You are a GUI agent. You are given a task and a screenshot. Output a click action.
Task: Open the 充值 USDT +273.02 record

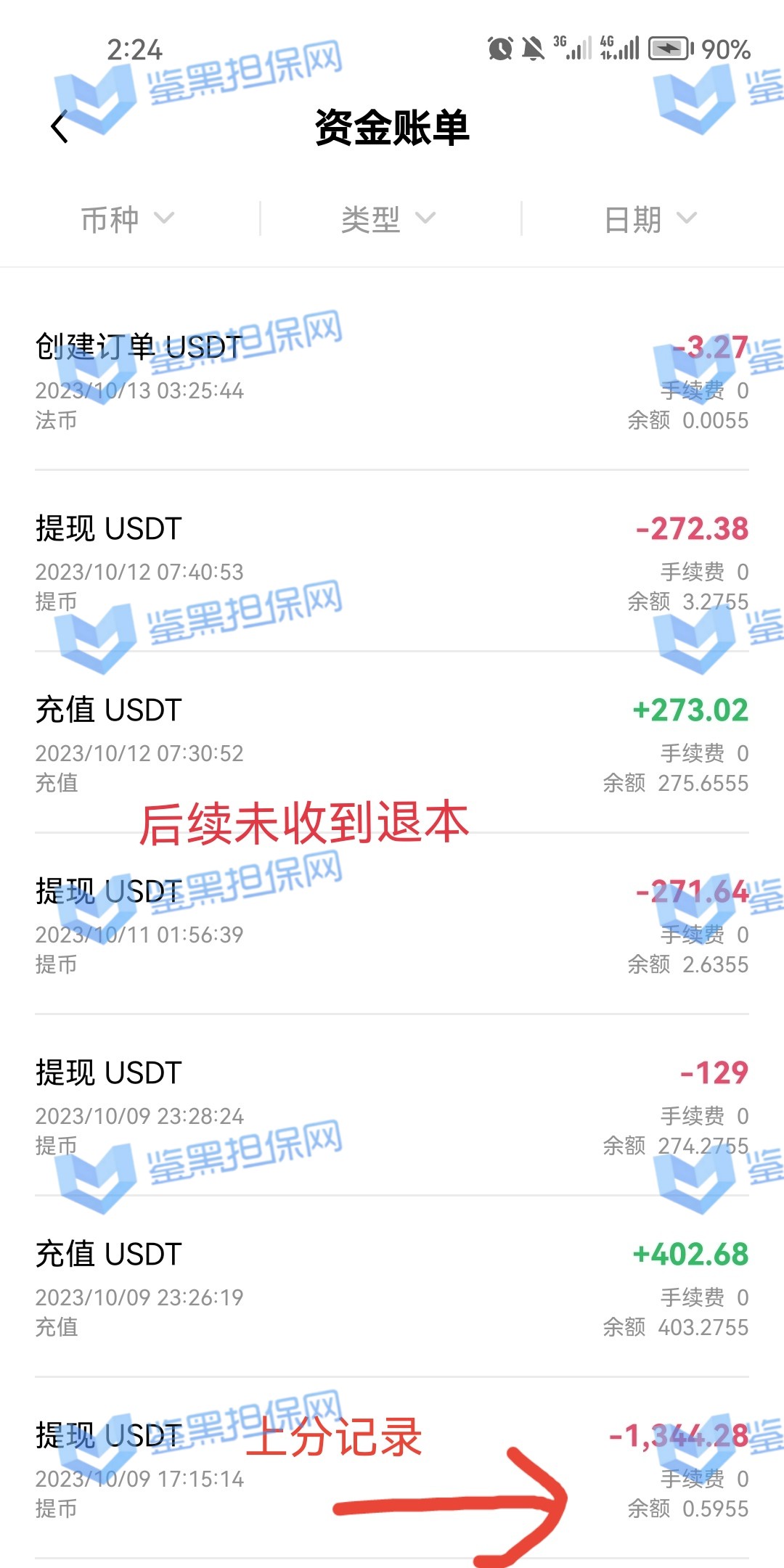point(392,740)
